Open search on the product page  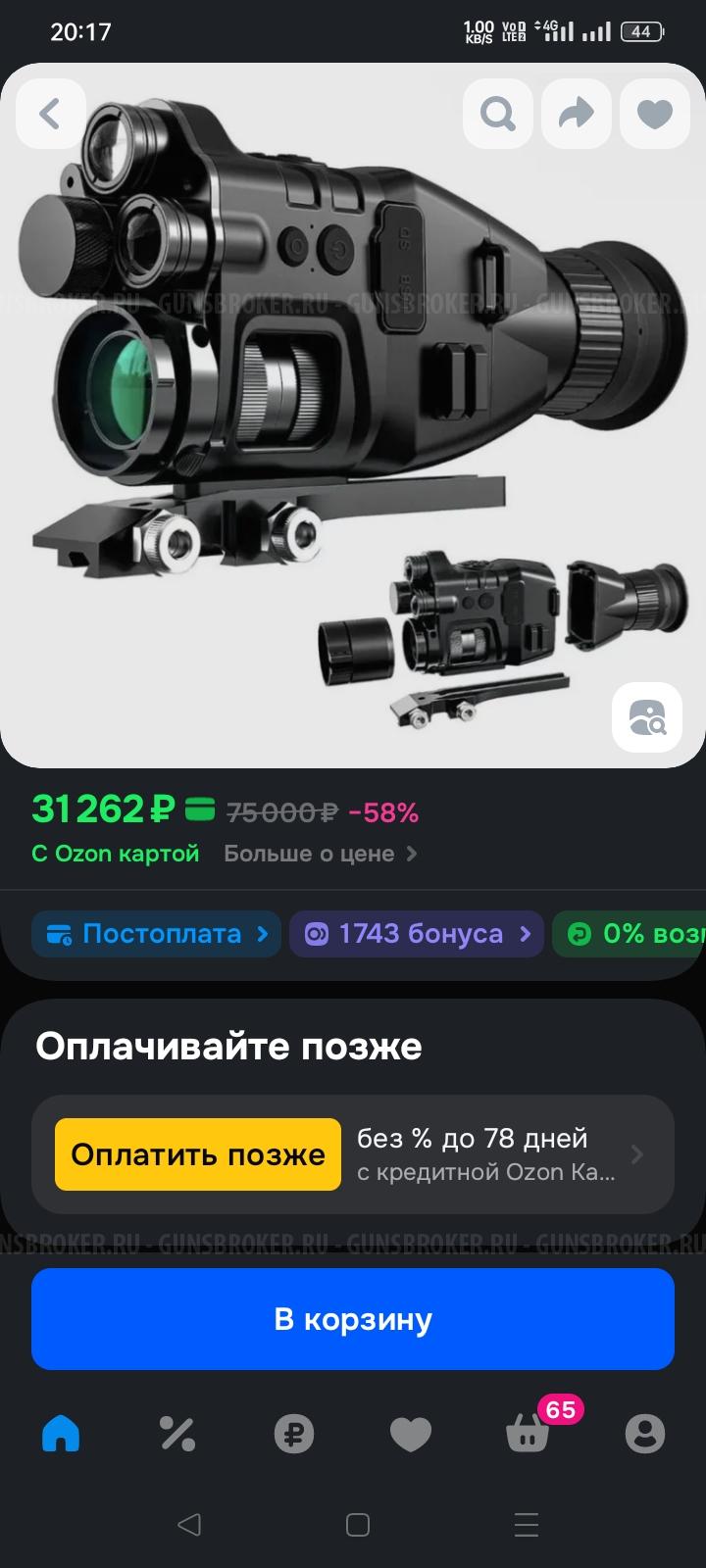pyautogui.click(x=497, y=113)
